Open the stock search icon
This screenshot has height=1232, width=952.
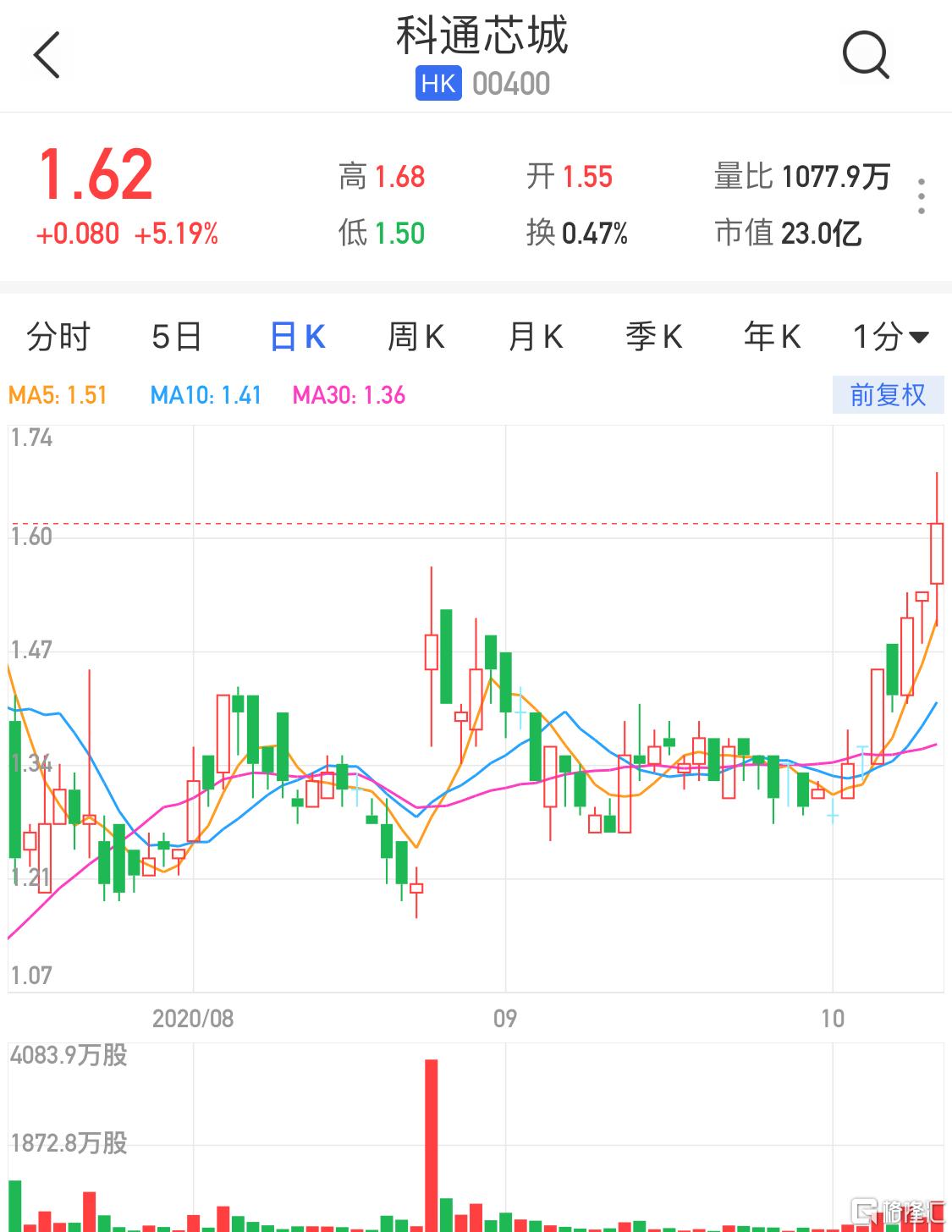(x=865, y=55)
